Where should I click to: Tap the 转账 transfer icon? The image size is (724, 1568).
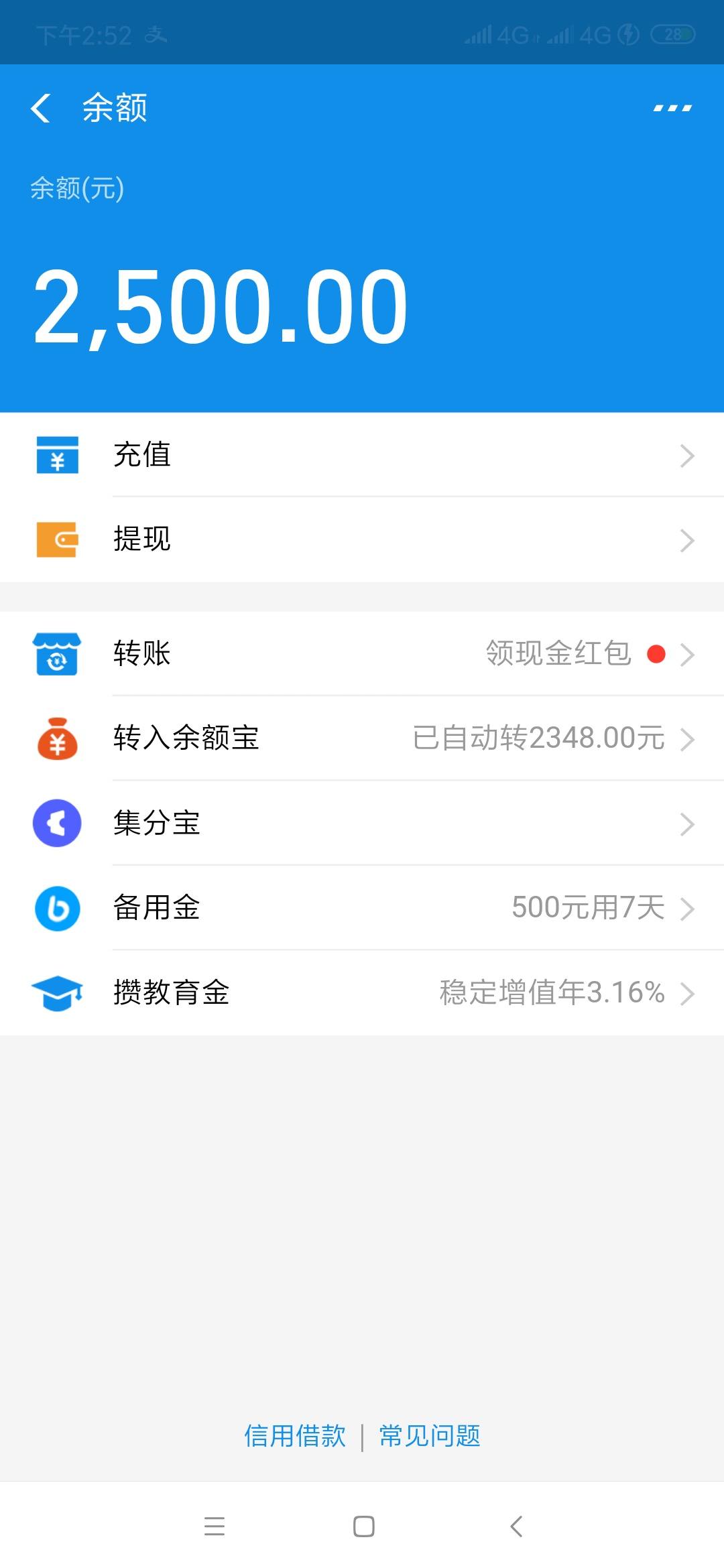(57, 655)
